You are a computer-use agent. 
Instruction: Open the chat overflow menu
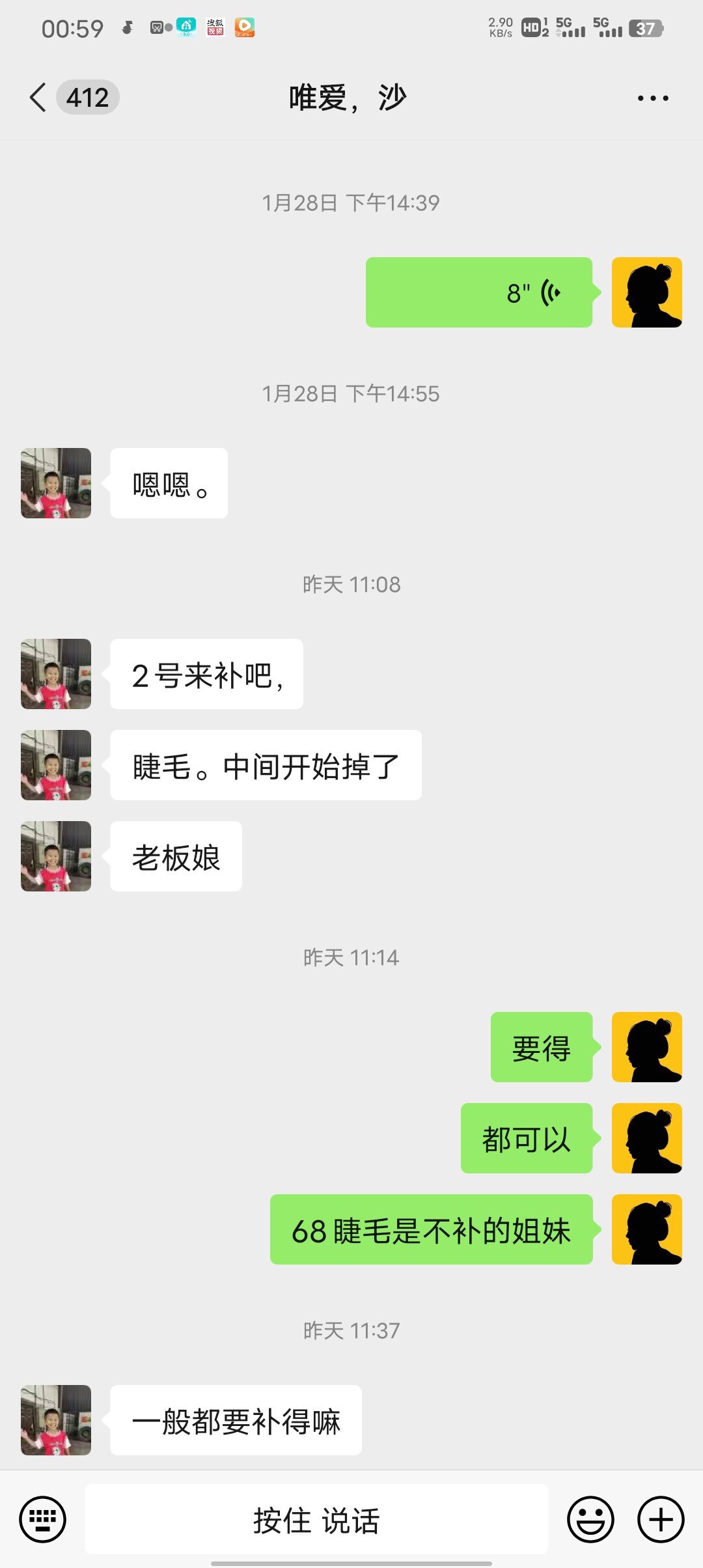tap(652, 98)
